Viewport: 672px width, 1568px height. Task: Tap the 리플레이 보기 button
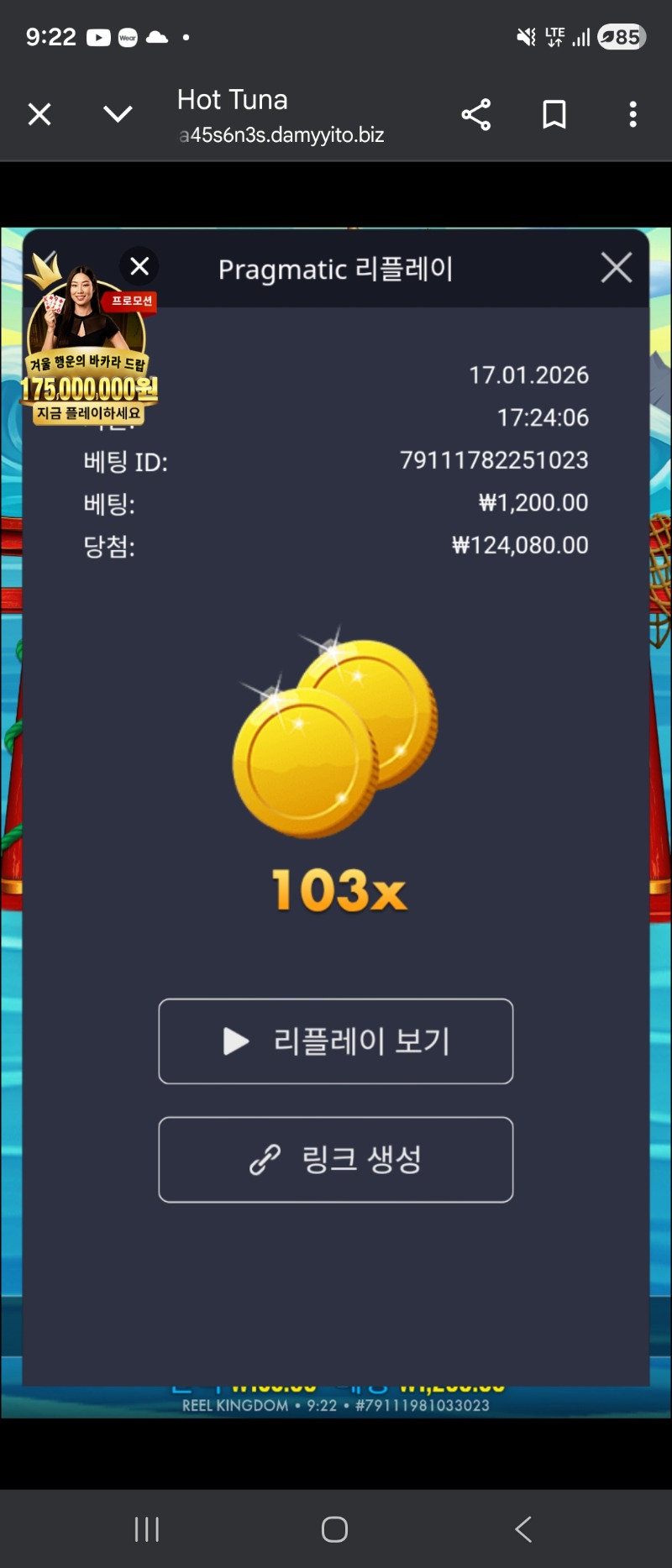(336, 1041)
